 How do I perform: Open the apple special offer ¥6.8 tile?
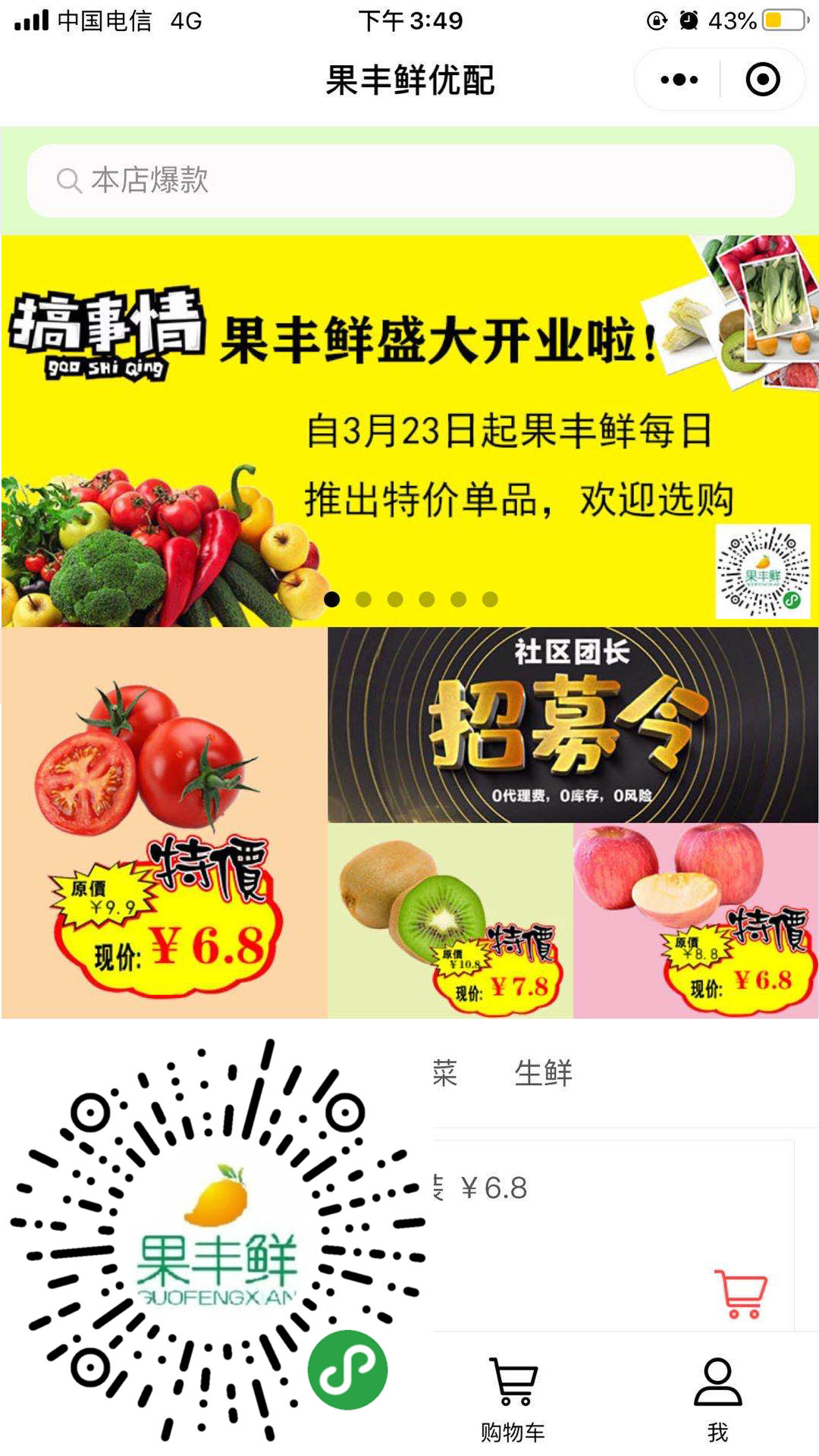695,921
